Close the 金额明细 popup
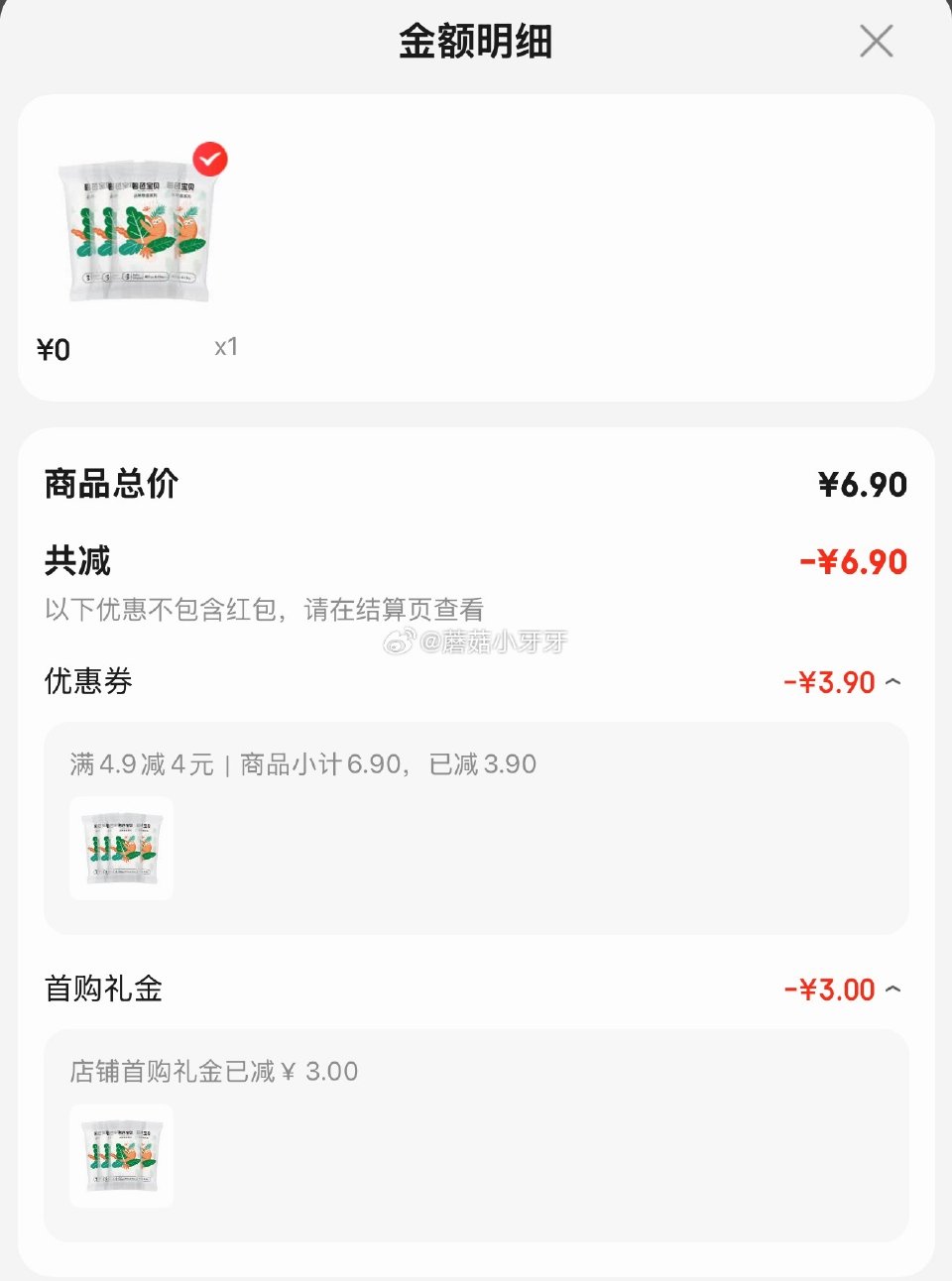Image resolution: width=952 pixels, height=1281 pixels. 876,41
